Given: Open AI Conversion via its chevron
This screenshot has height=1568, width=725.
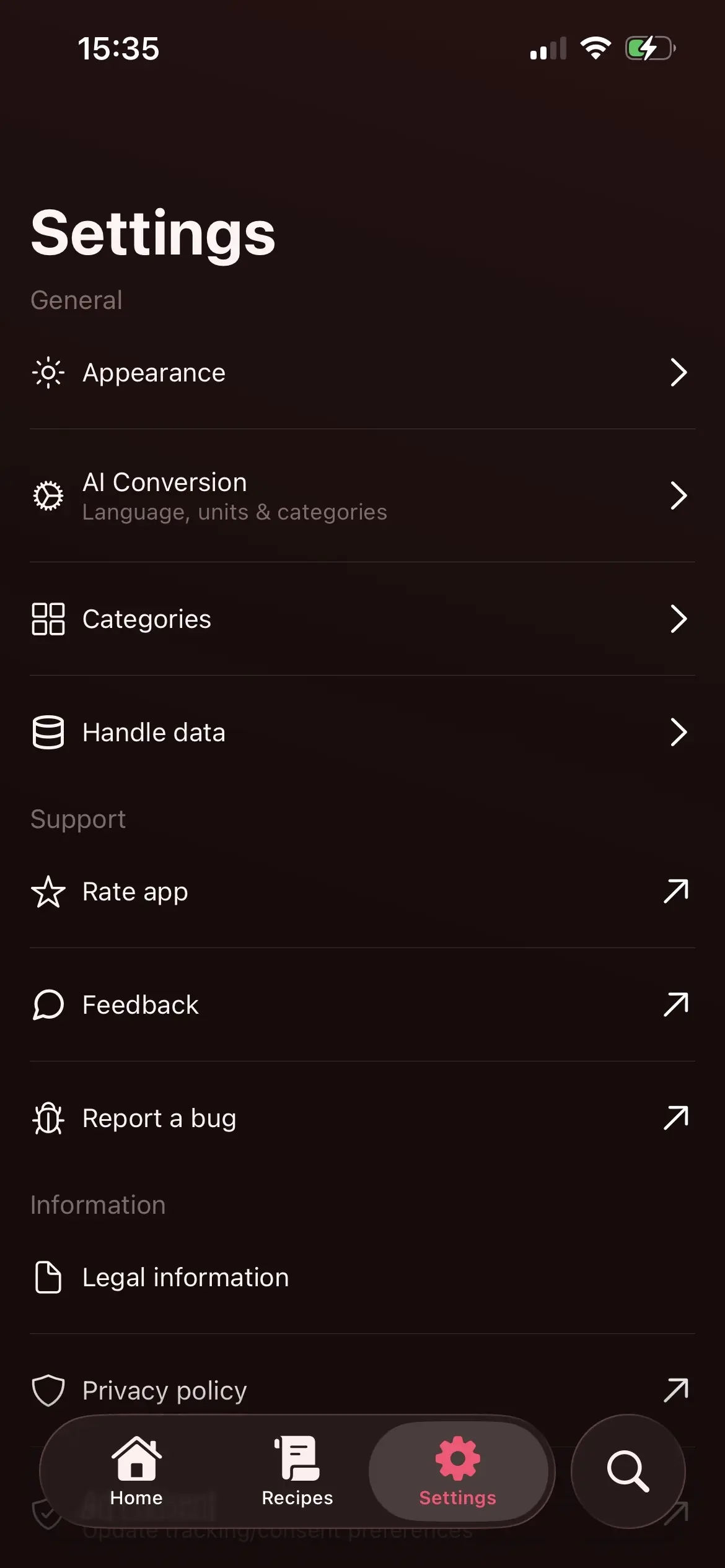Looking at the screenshot, I should coord(680,495).
